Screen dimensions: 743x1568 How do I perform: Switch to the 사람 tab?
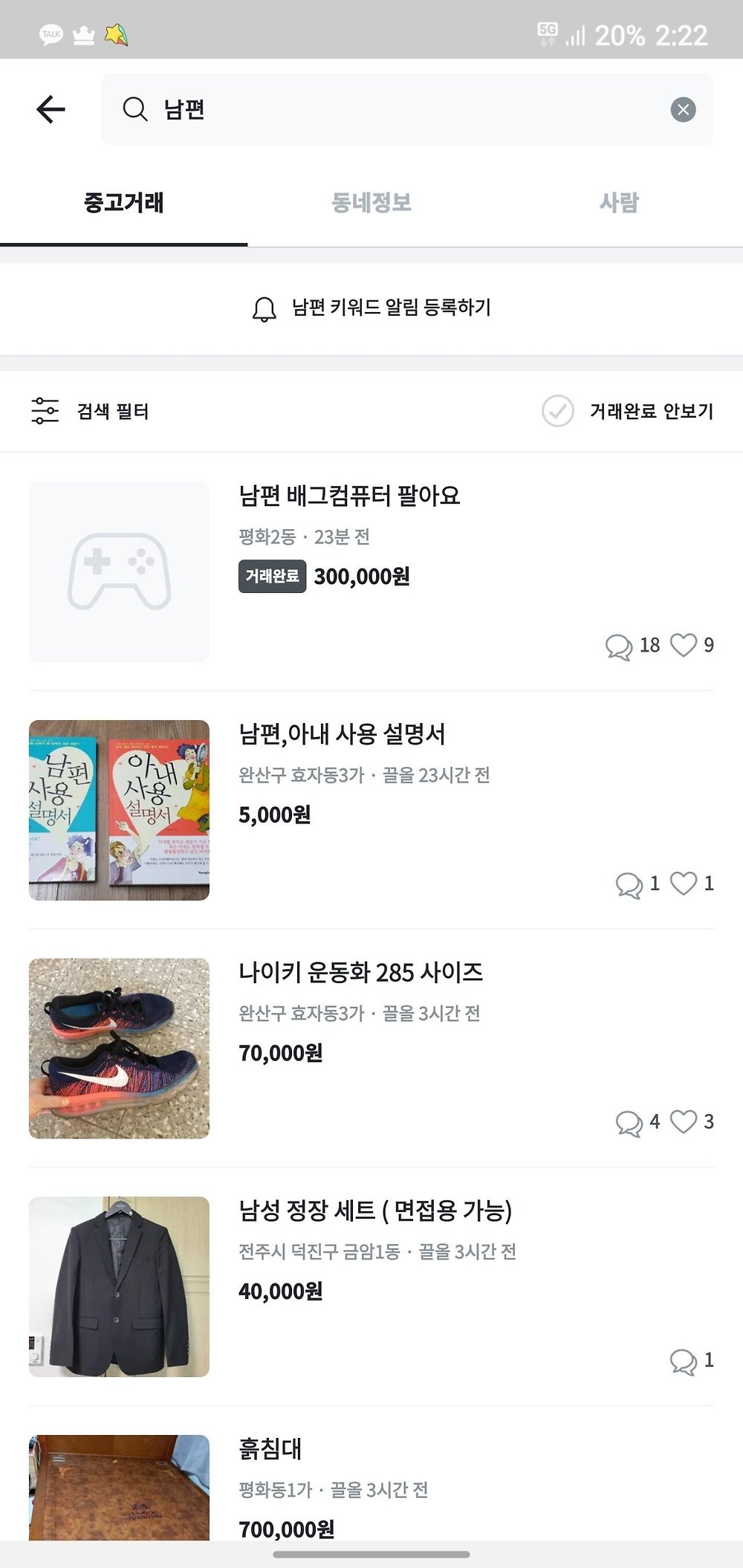pos(619,203)
